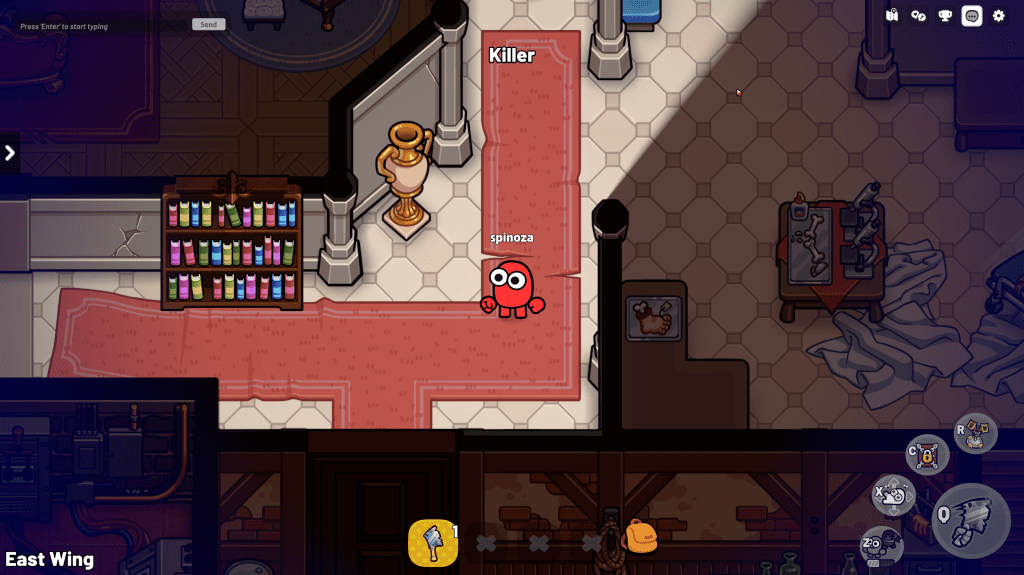Use the Z disguise ability button
Screen dimensions: 1024x575
coord(882,546)
